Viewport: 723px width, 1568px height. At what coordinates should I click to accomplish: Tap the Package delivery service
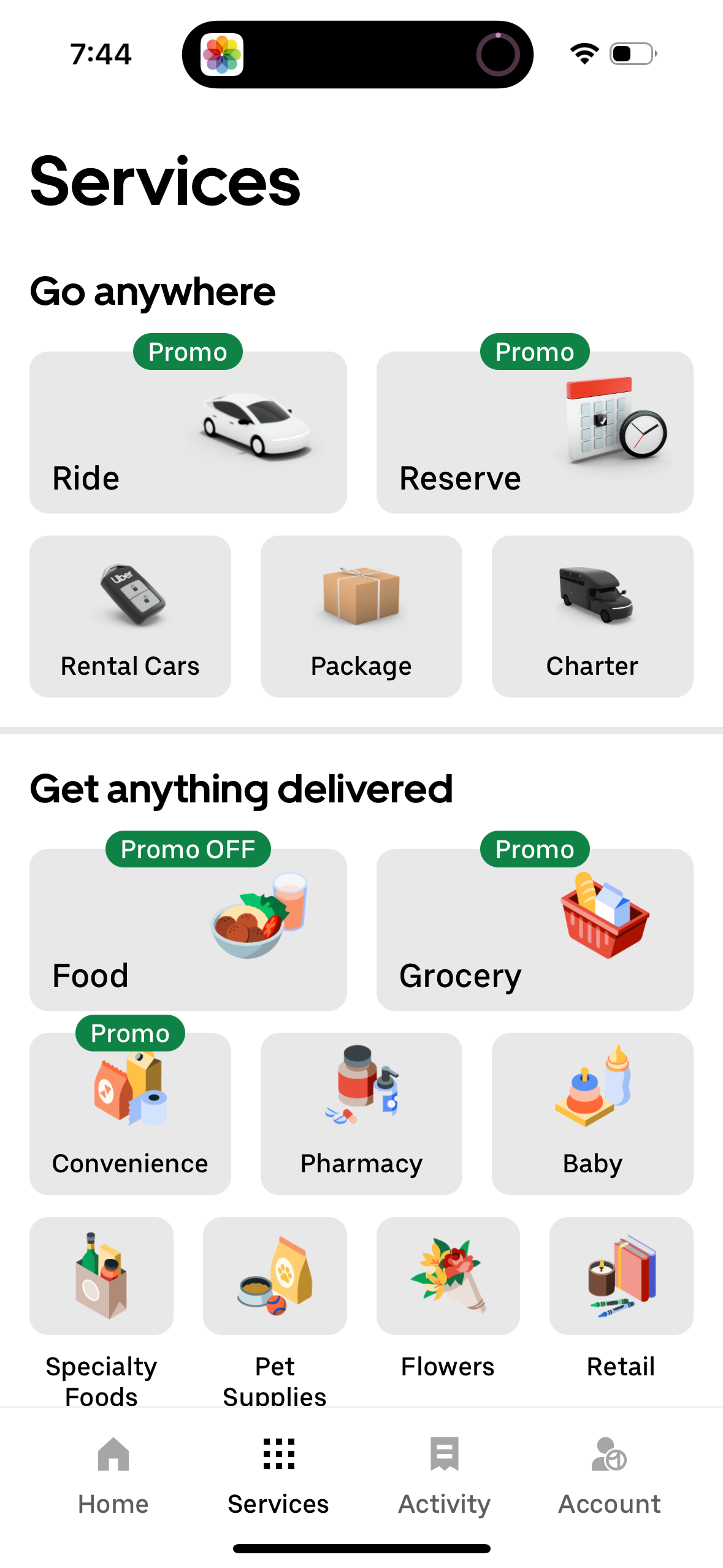point(361,617)
